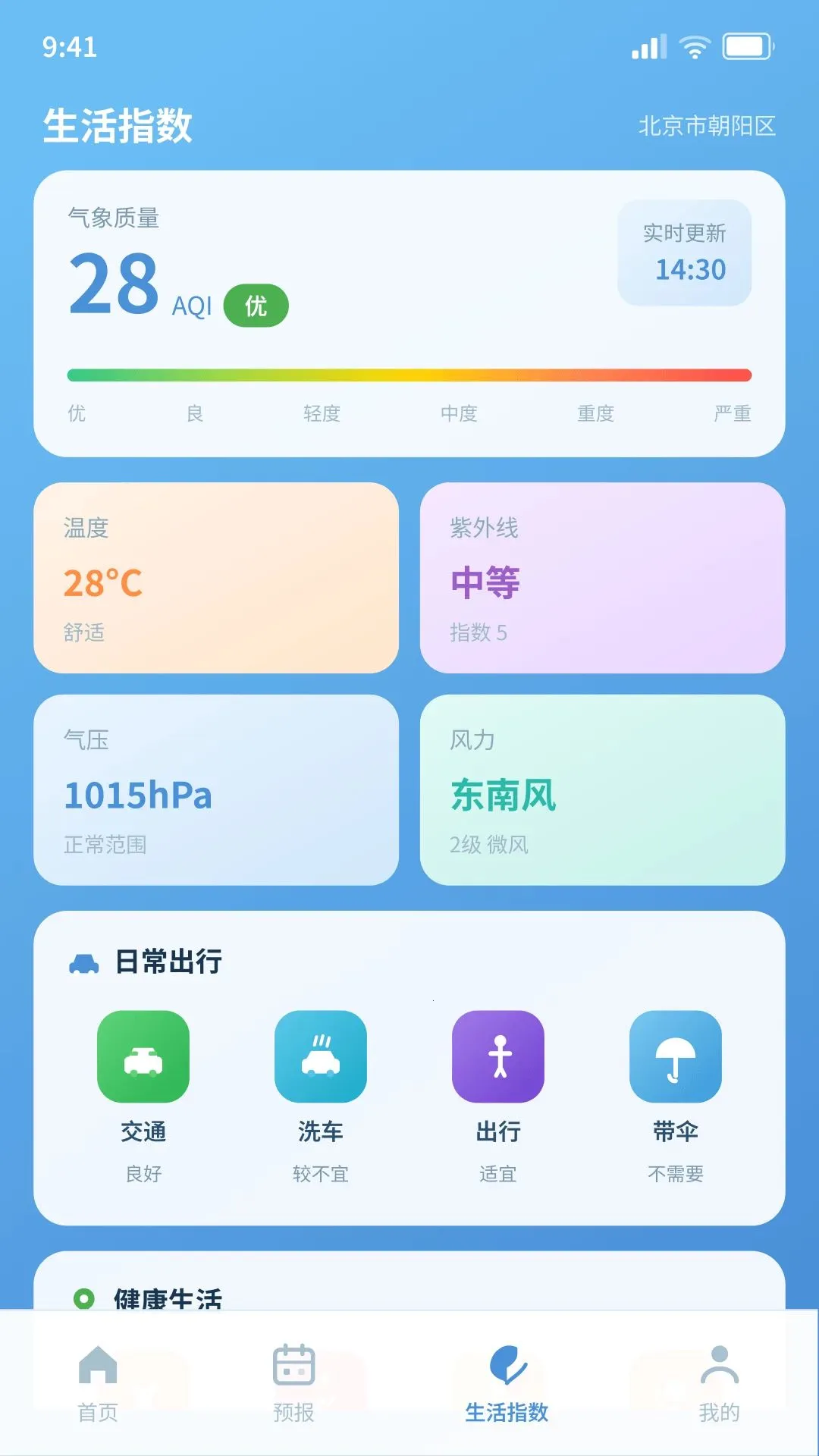Screen dimensions: 819x1456
Task: Change location 北京市朝阳区
Action: [x=707, y=126]
